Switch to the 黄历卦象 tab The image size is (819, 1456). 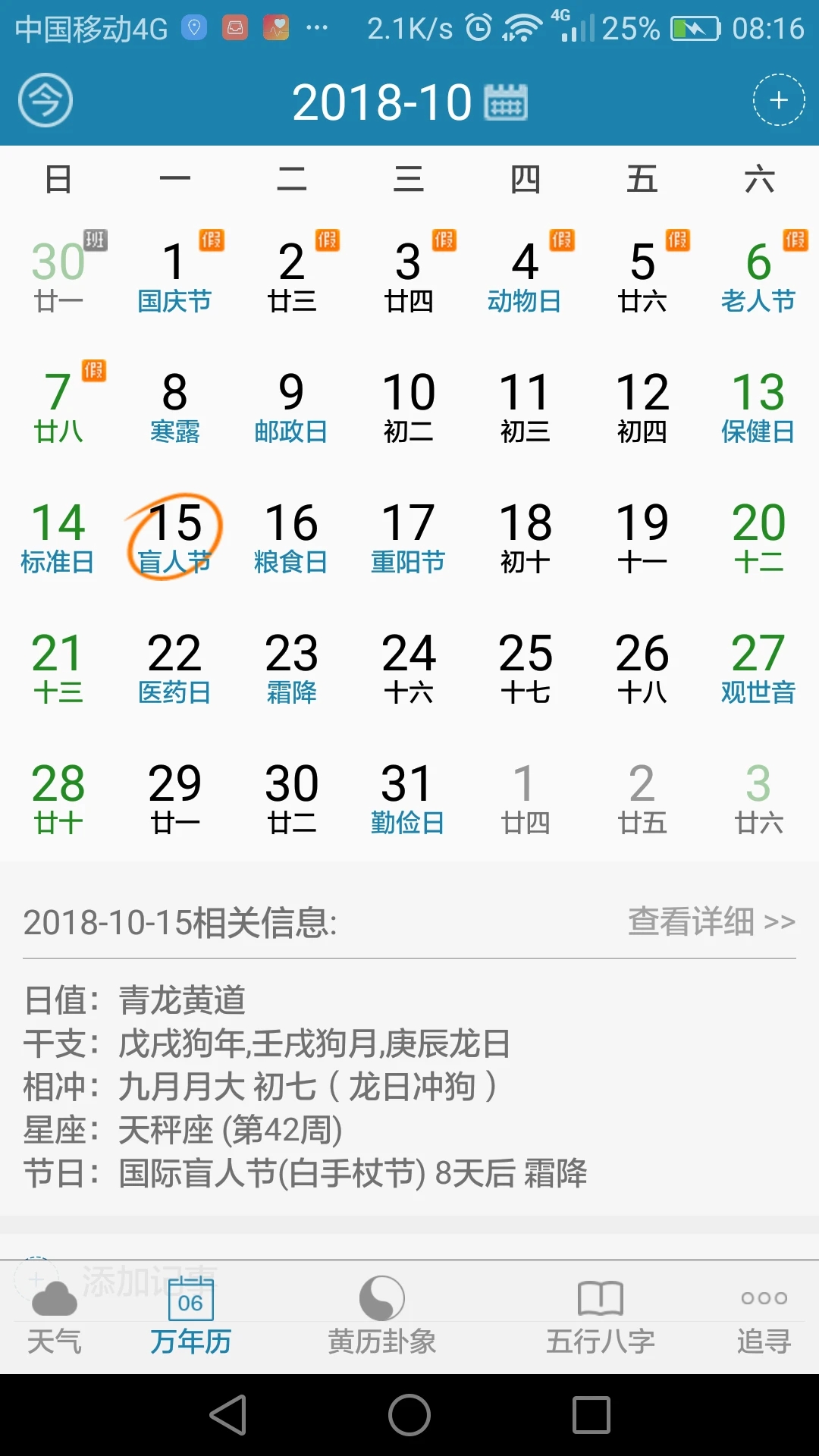[x=381, y=1319]
